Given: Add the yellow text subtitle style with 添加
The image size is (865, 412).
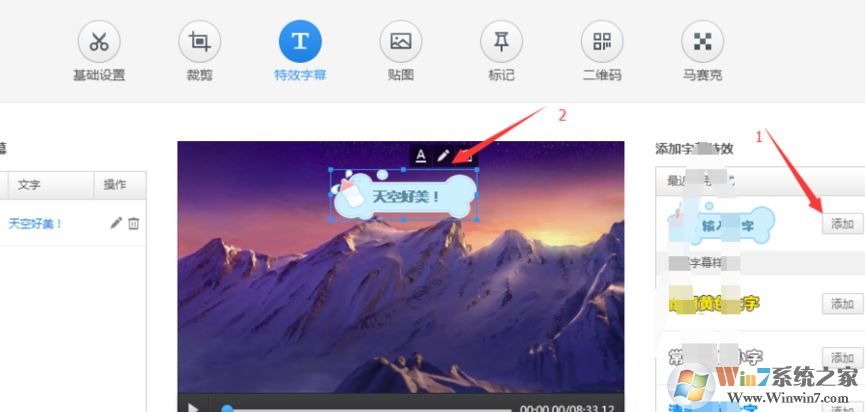Looking at the screenshot, I should point(842,303).
